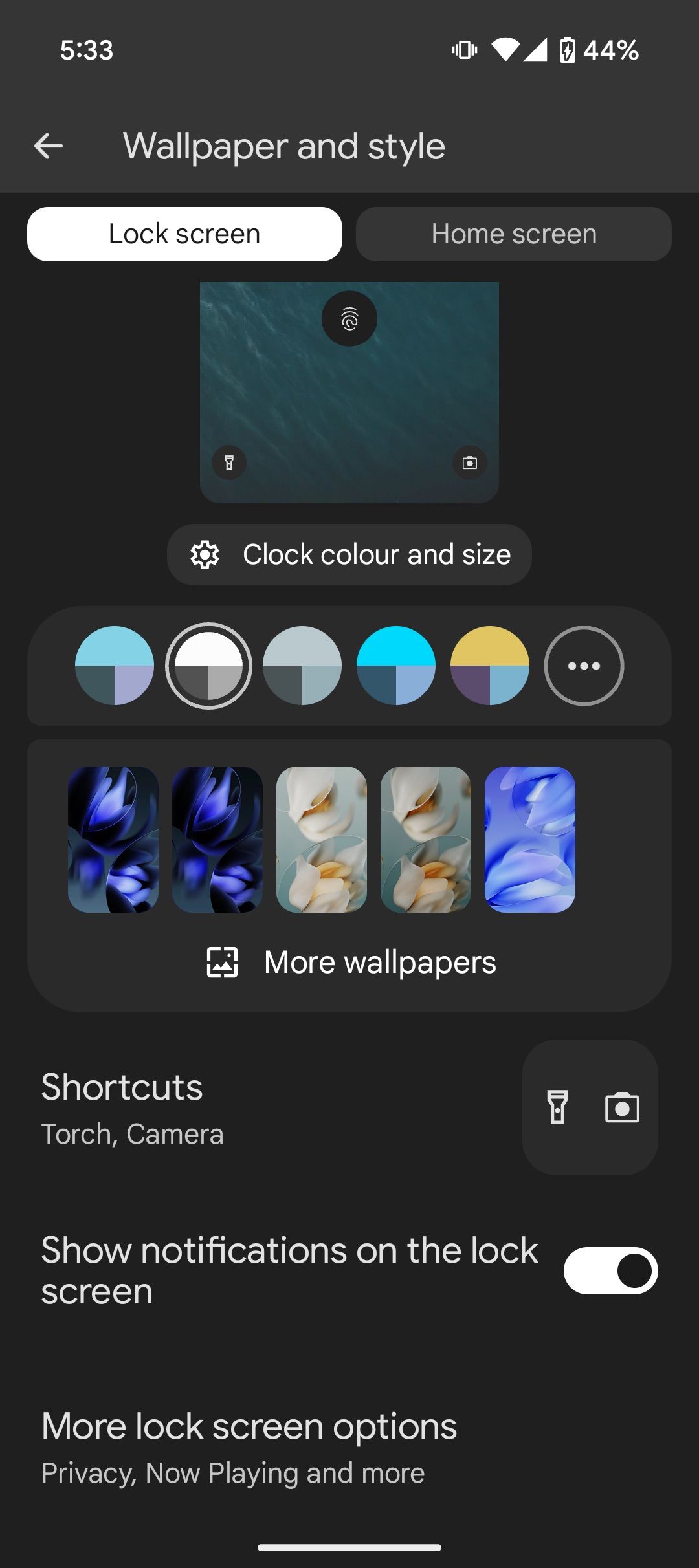Viewport: 699px width, 1568px height.
Task: Enable Show notifications on the lock screen
Action: 610,1269
